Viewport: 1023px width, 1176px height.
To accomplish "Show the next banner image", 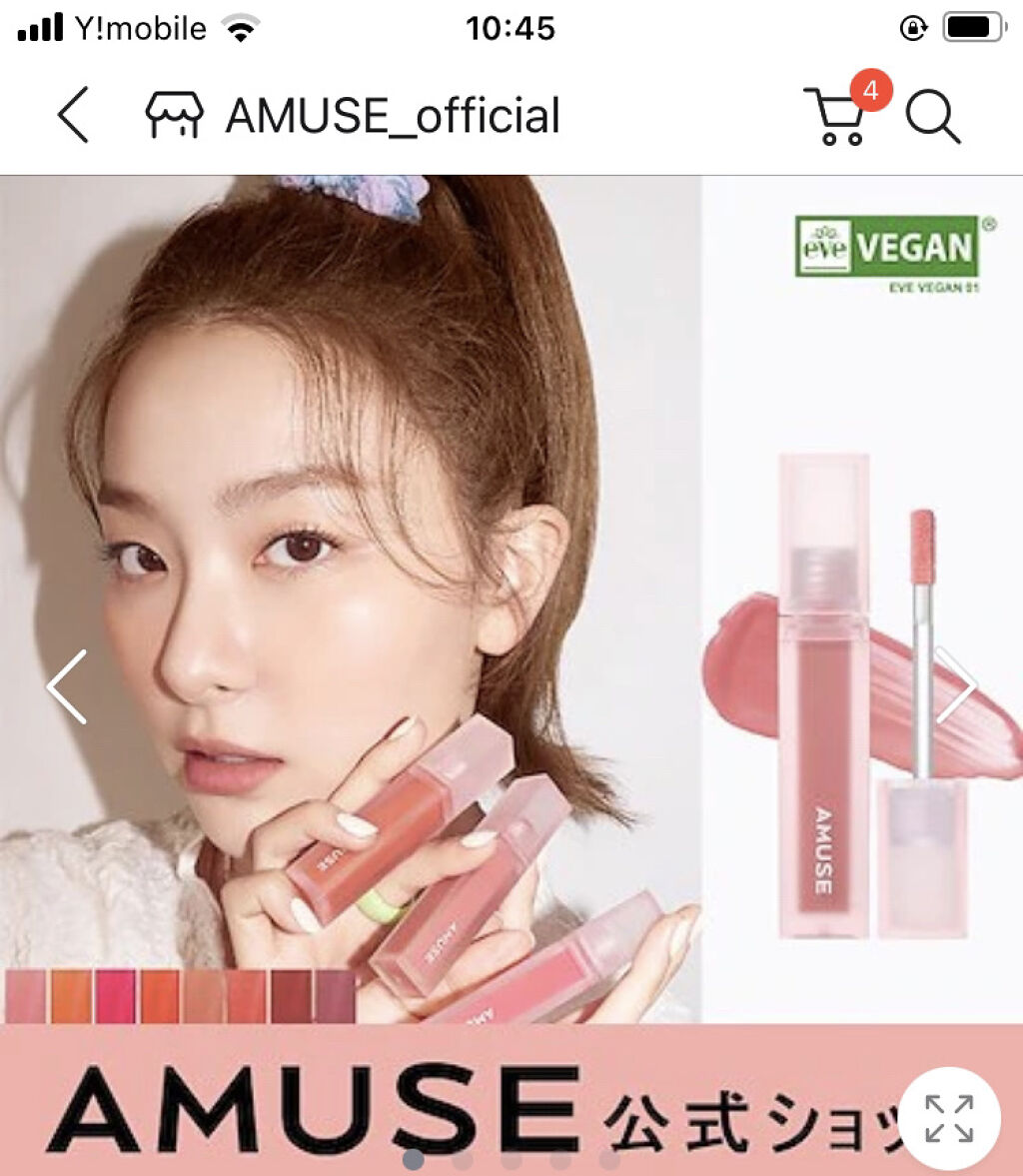I will [x=956, y=686].
